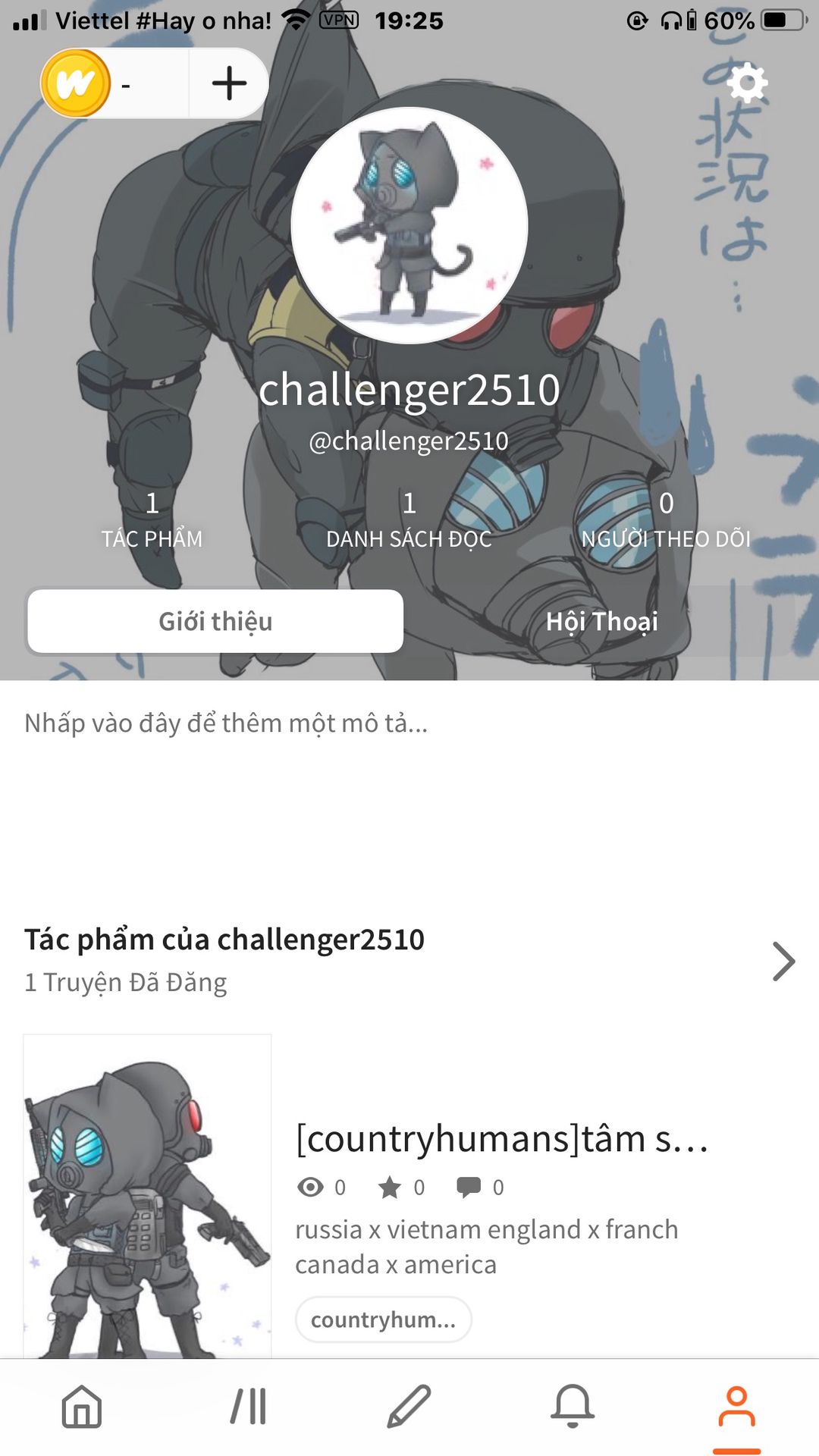Expand the works list with the chevron
This screenshot has width=819, height=1456.
coord(783,961)
